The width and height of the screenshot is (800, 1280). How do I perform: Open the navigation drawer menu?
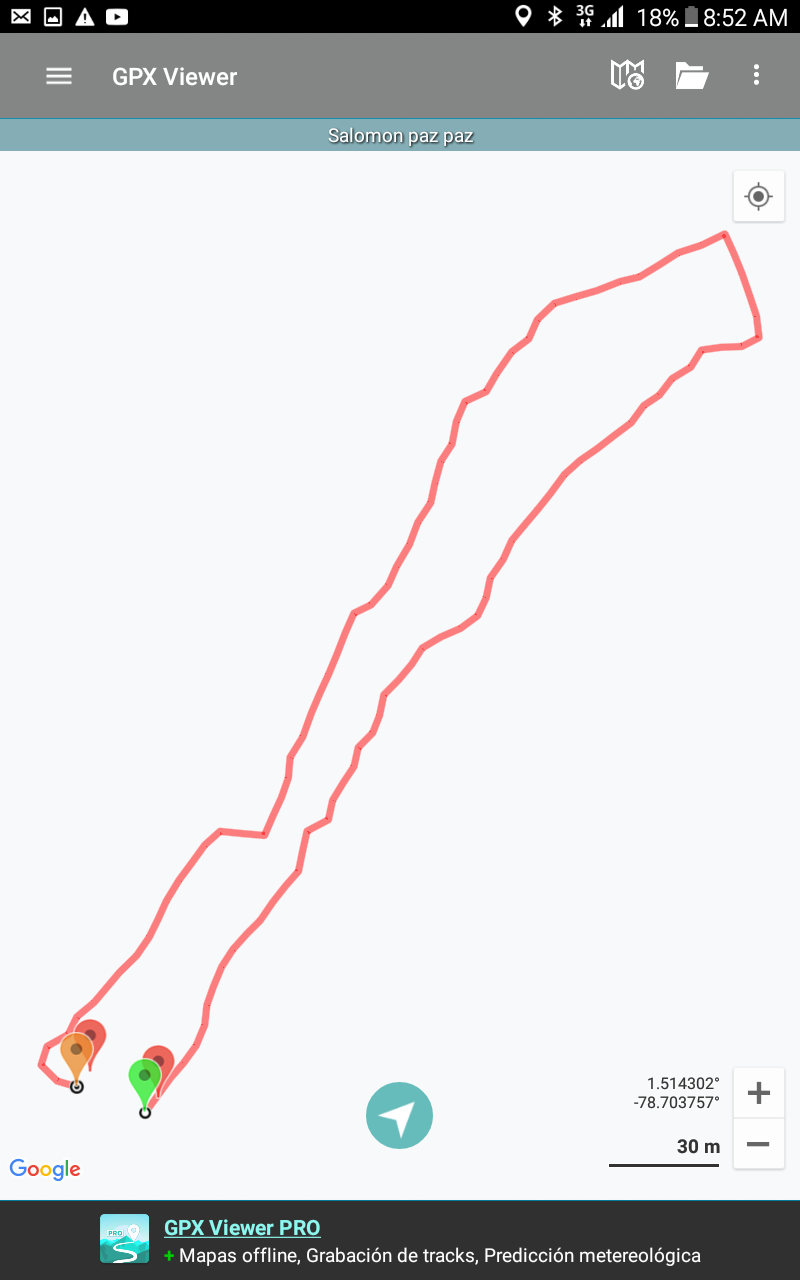(59, 76)
